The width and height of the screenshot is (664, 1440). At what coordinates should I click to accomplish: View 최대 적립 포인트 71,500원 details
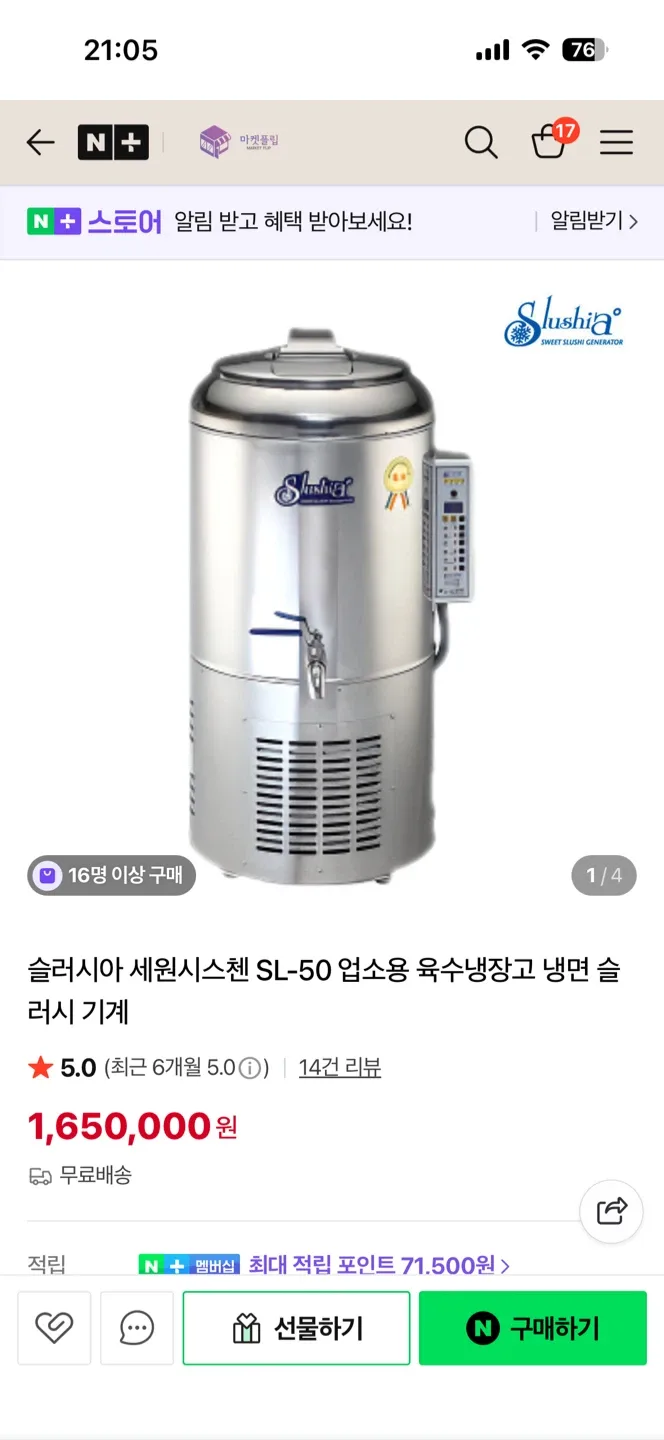point(378,1265)
